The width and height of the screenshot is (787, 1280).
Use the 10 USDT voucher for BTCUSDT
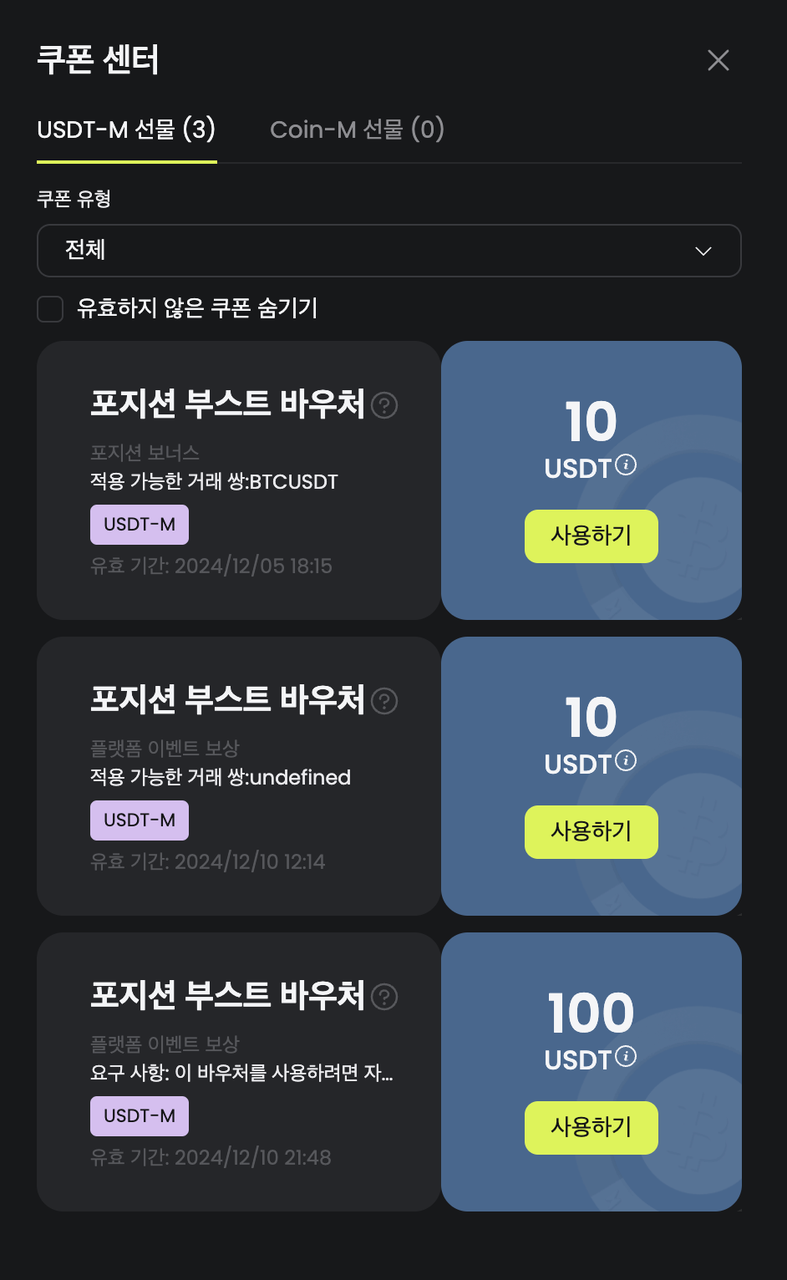click(591, 536)
